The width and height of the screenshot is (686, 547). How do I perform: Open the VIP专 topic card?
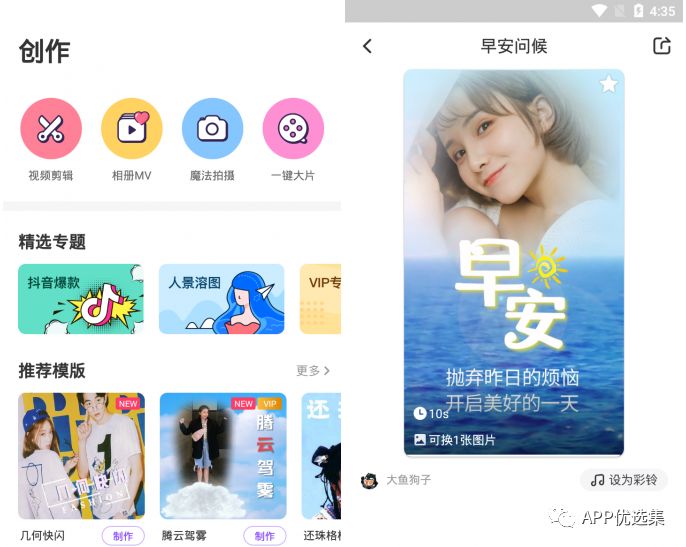click(x=320, y=298)
